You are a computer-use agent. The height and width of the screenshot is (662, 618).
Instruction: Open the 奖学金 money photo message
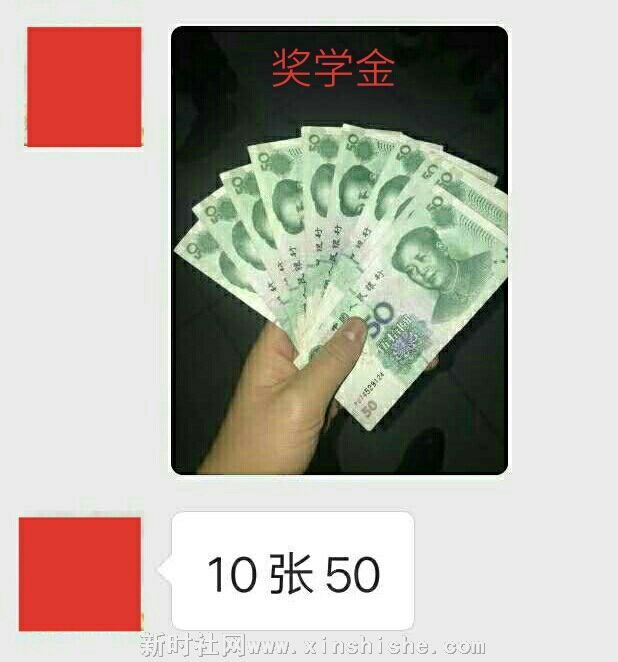click(339, 250)
